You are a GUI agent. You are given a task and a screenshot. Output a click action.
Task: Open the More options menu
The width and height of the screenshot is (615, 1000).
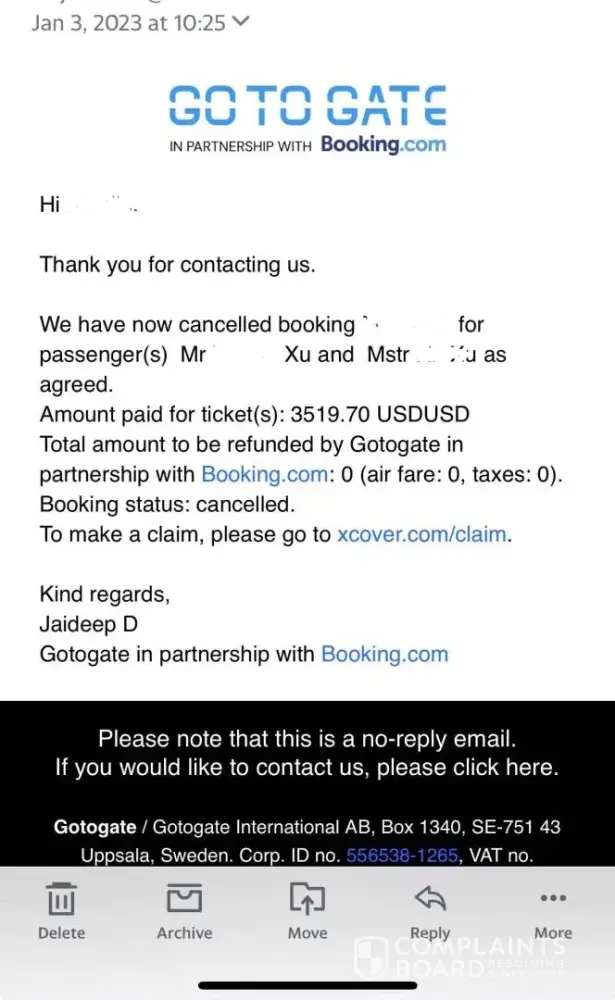[553, 910]
